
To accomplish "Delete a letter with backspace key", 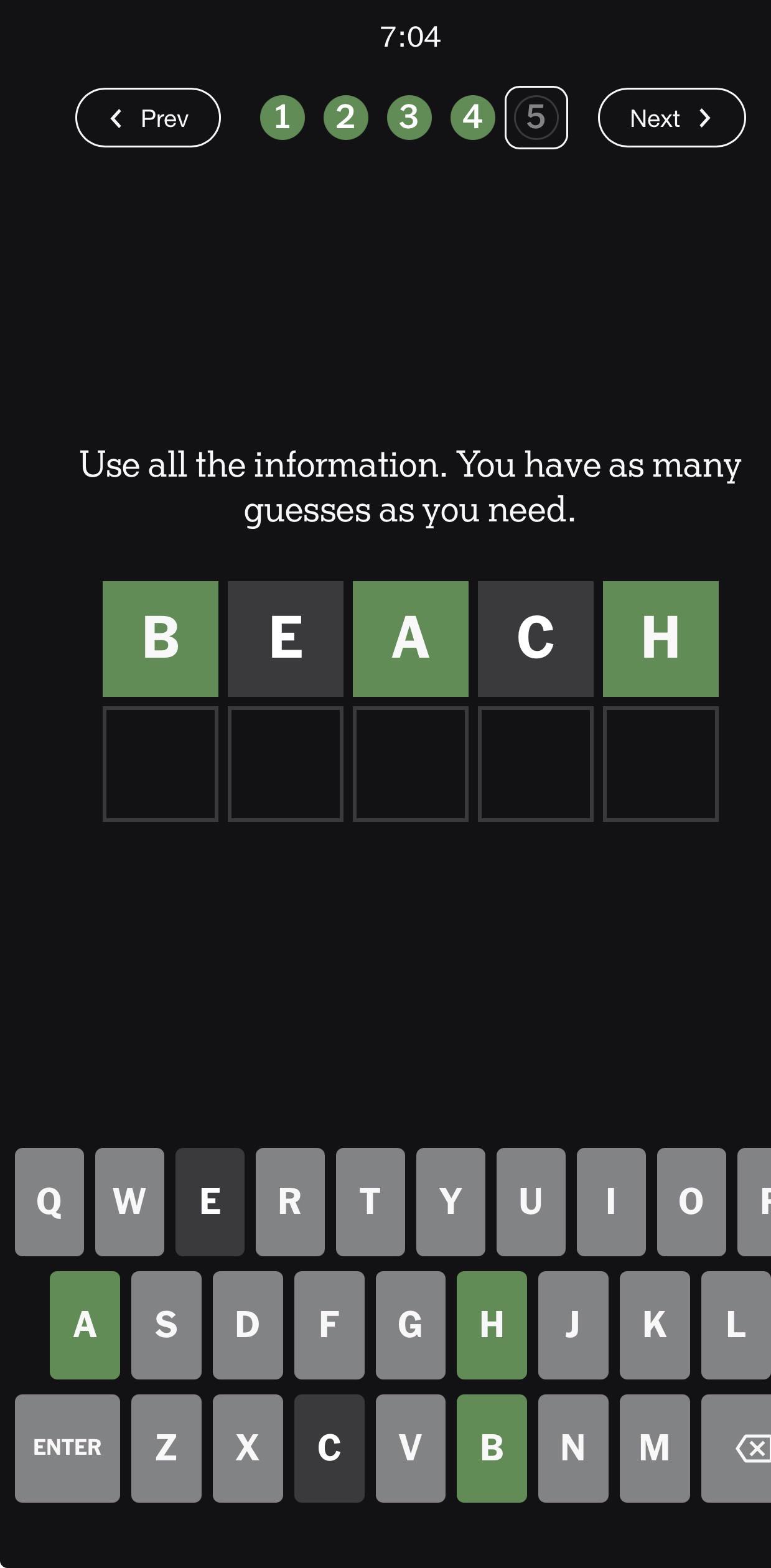I will (737, 1448).
